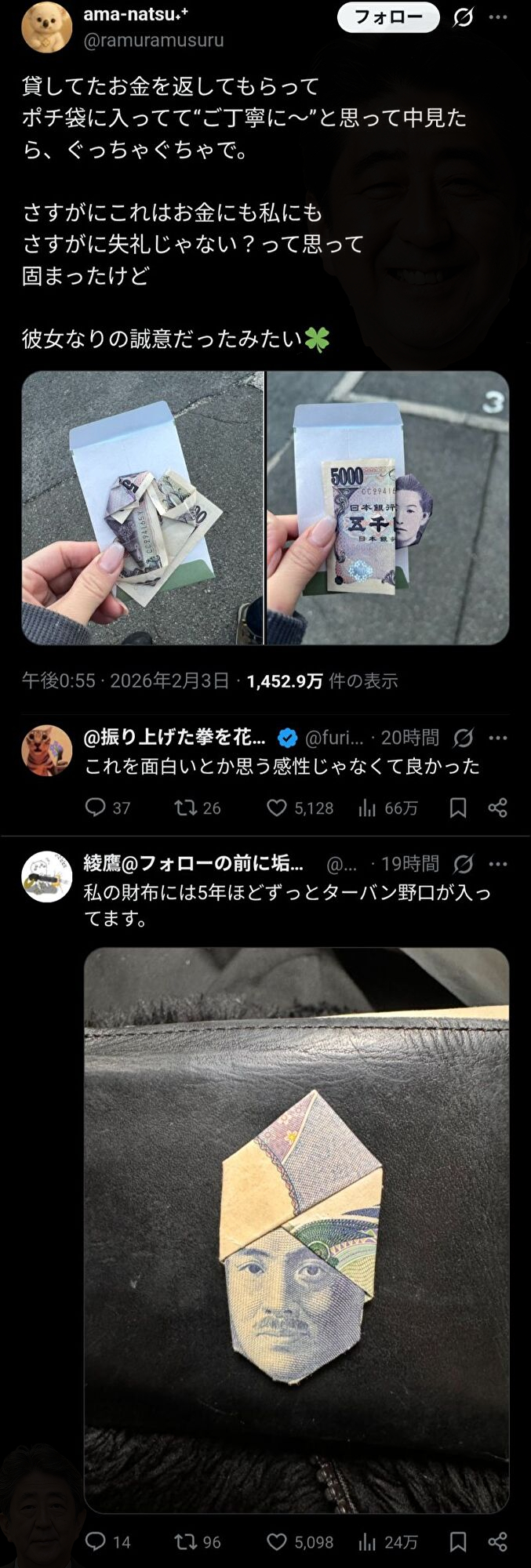View the folded banknote photo on the left
Image resolution: width=531 pixels, height=1568 pixels.
tap(143, 507)
